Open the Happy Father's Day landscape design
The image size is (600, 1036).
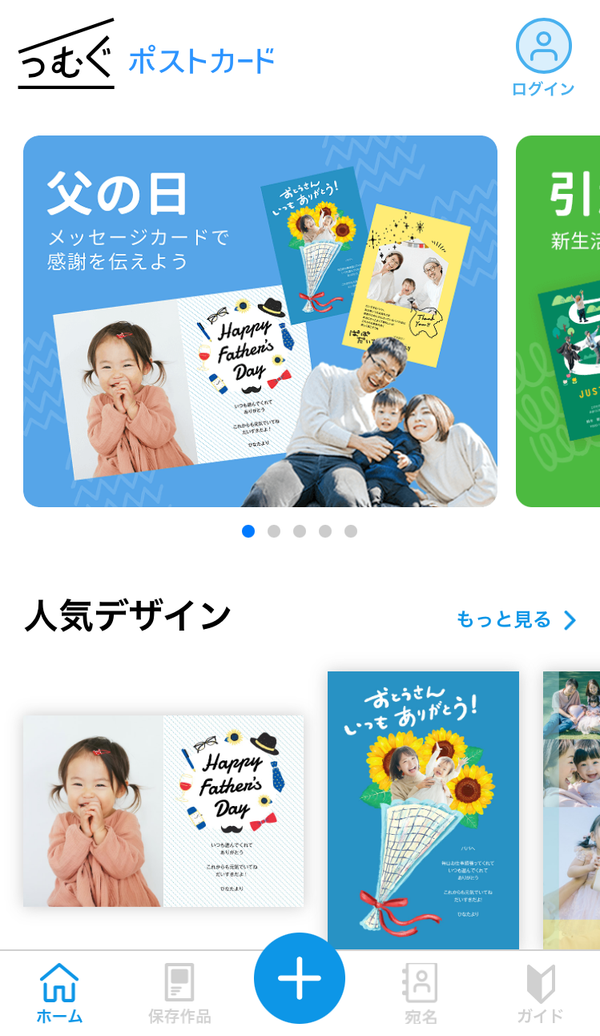[164, 811]
